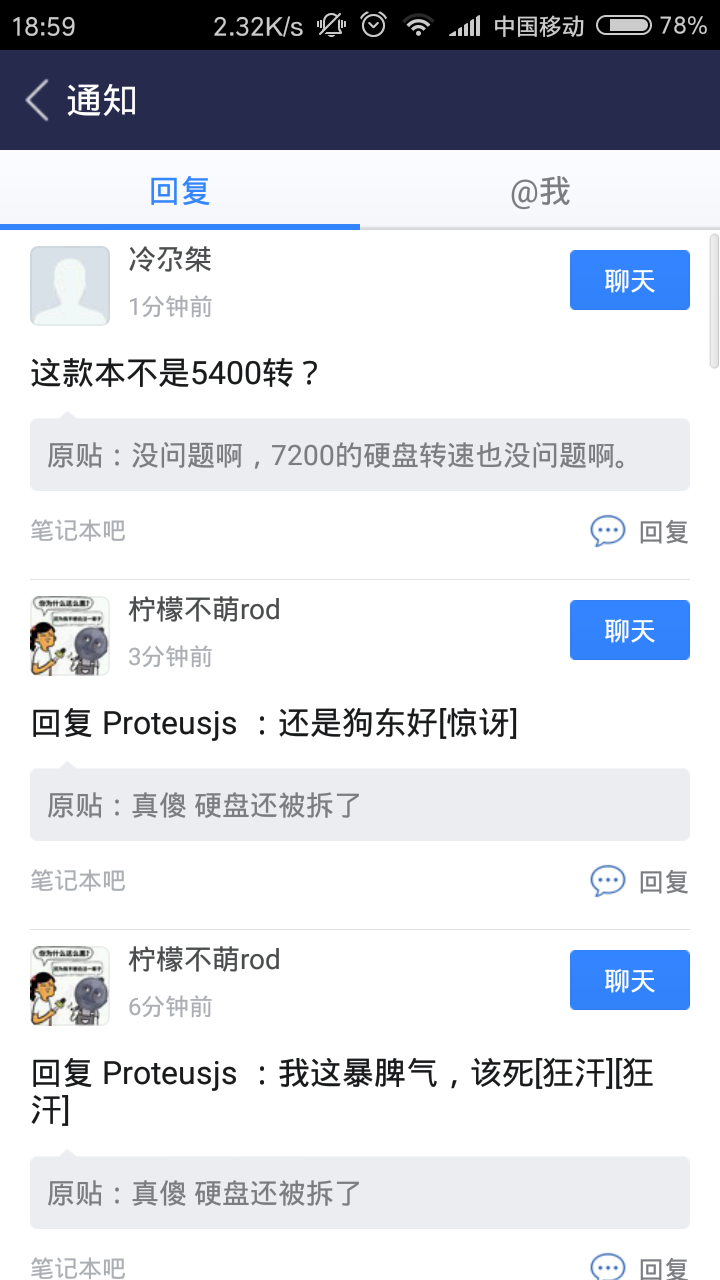Visit 笔记本吧 under 冷尕桀's comment

tap(78, 530)
